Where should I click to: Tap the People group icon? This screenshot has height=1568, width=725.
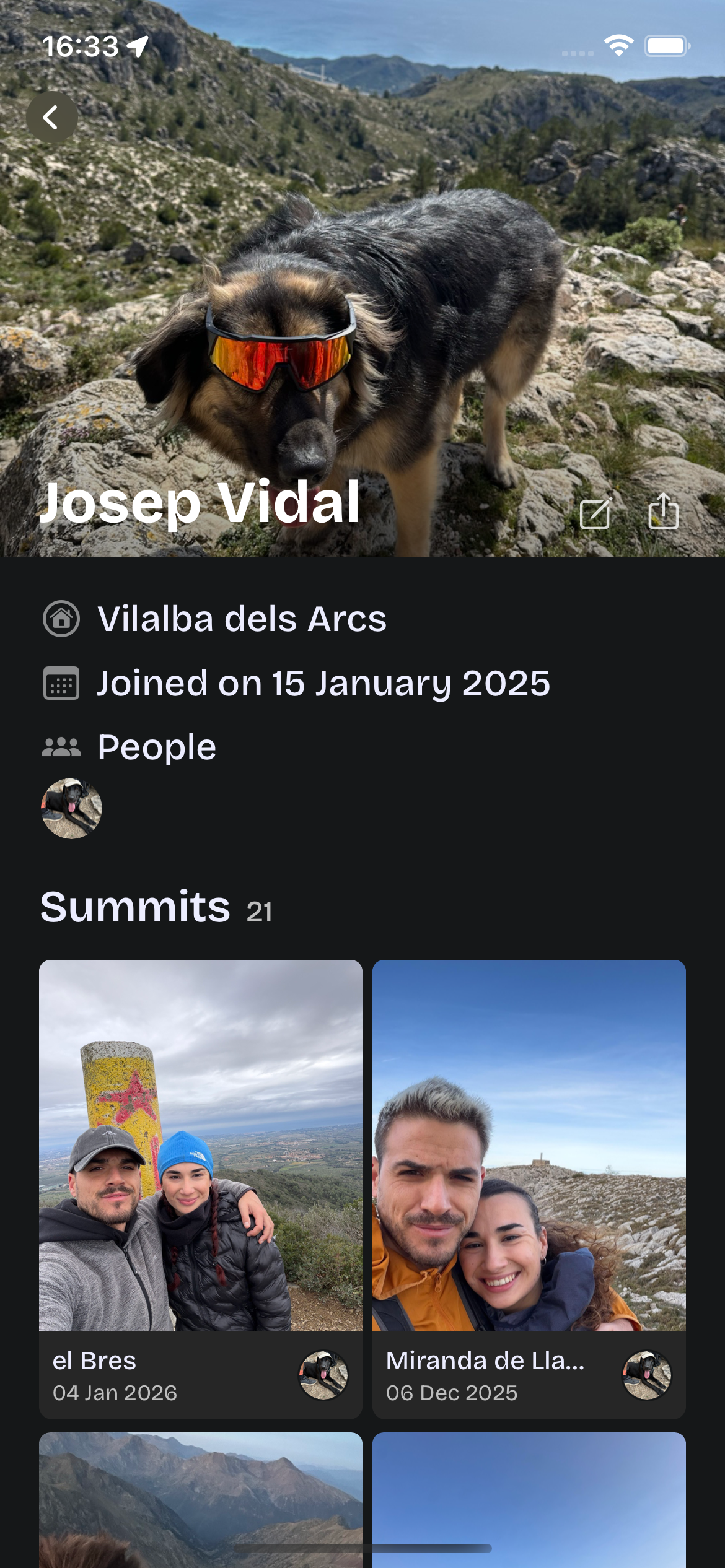(x=61, y=746)
